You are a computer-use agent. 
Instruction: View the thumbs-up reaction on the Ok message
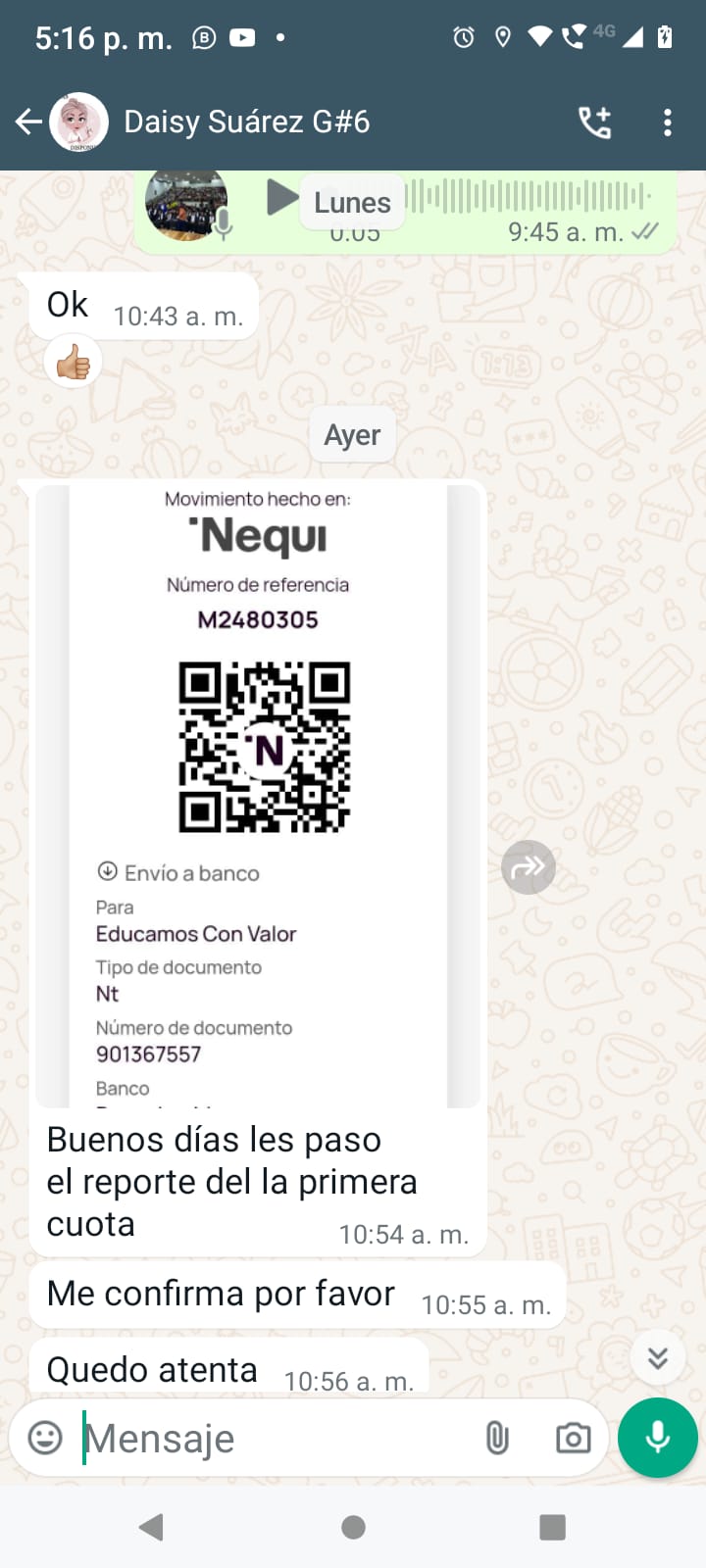[74, 362]
